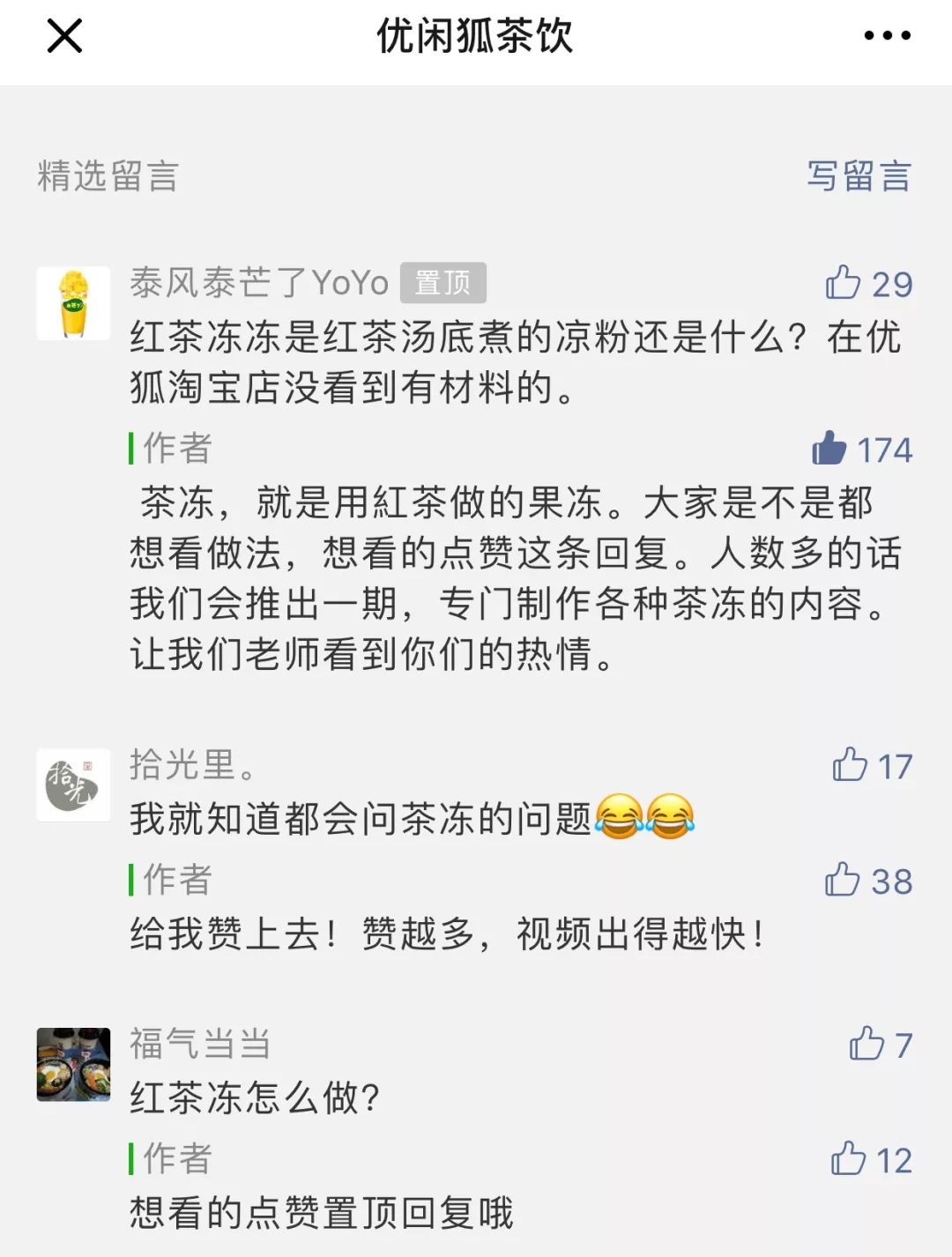This screenshot has width=952, height=1257.
Task: Like 泰风泰芒了YoYo's comment
Action: (844, 283)
